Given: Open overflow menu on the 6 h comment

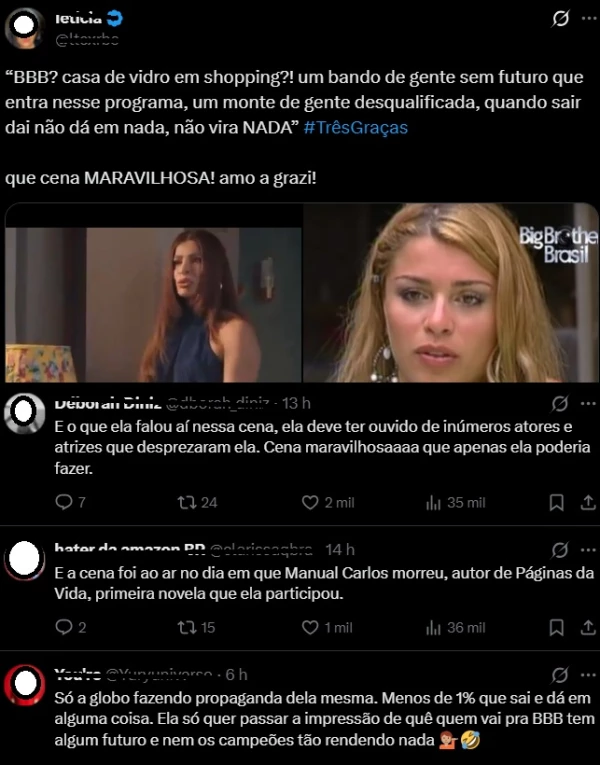Looking at the screenshot, I should coord(586,675).
